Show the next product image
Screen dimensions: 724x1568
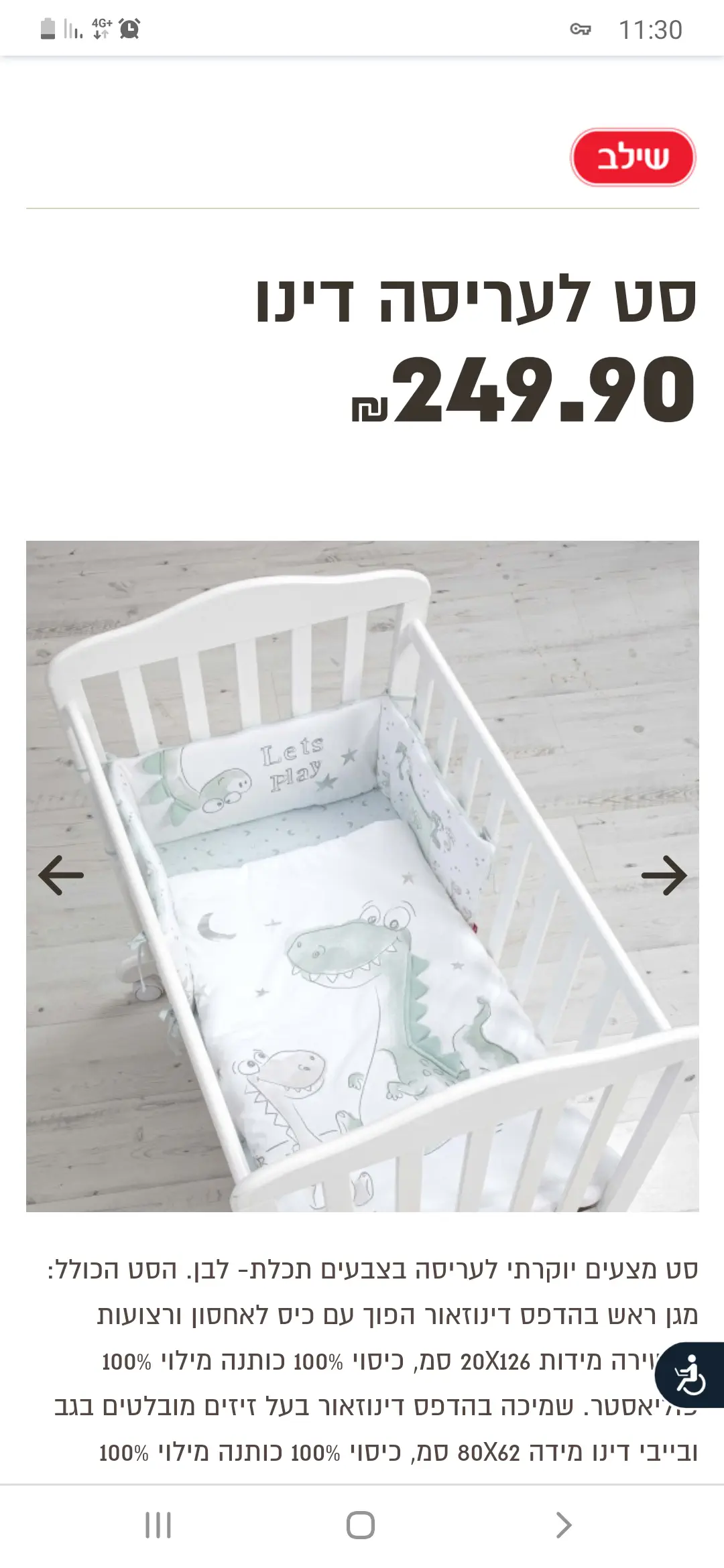tap(664, 875)
